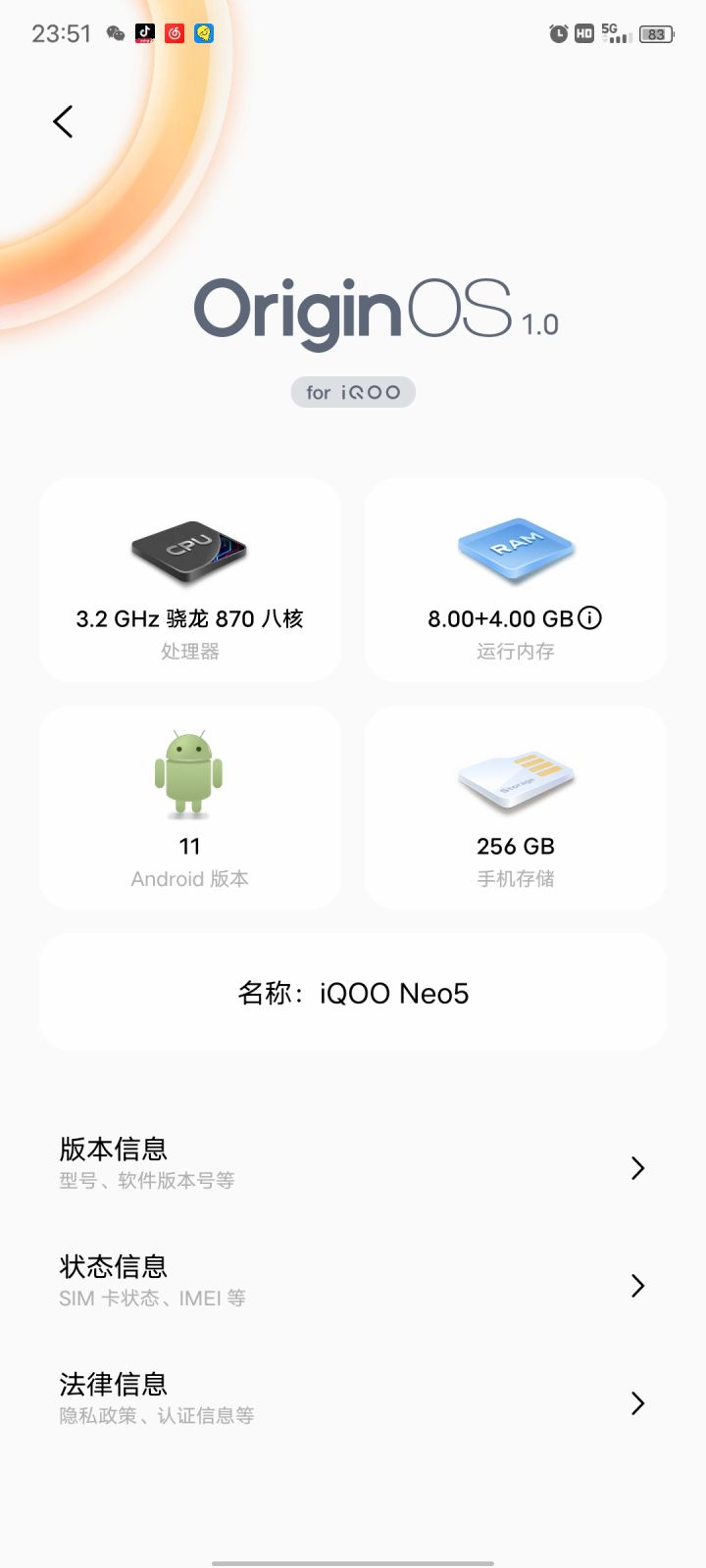Tap the info icon next to 8.00+4.00 GB
The height and width of the screenshot is (1568, 706).
(x=588, y=618)
